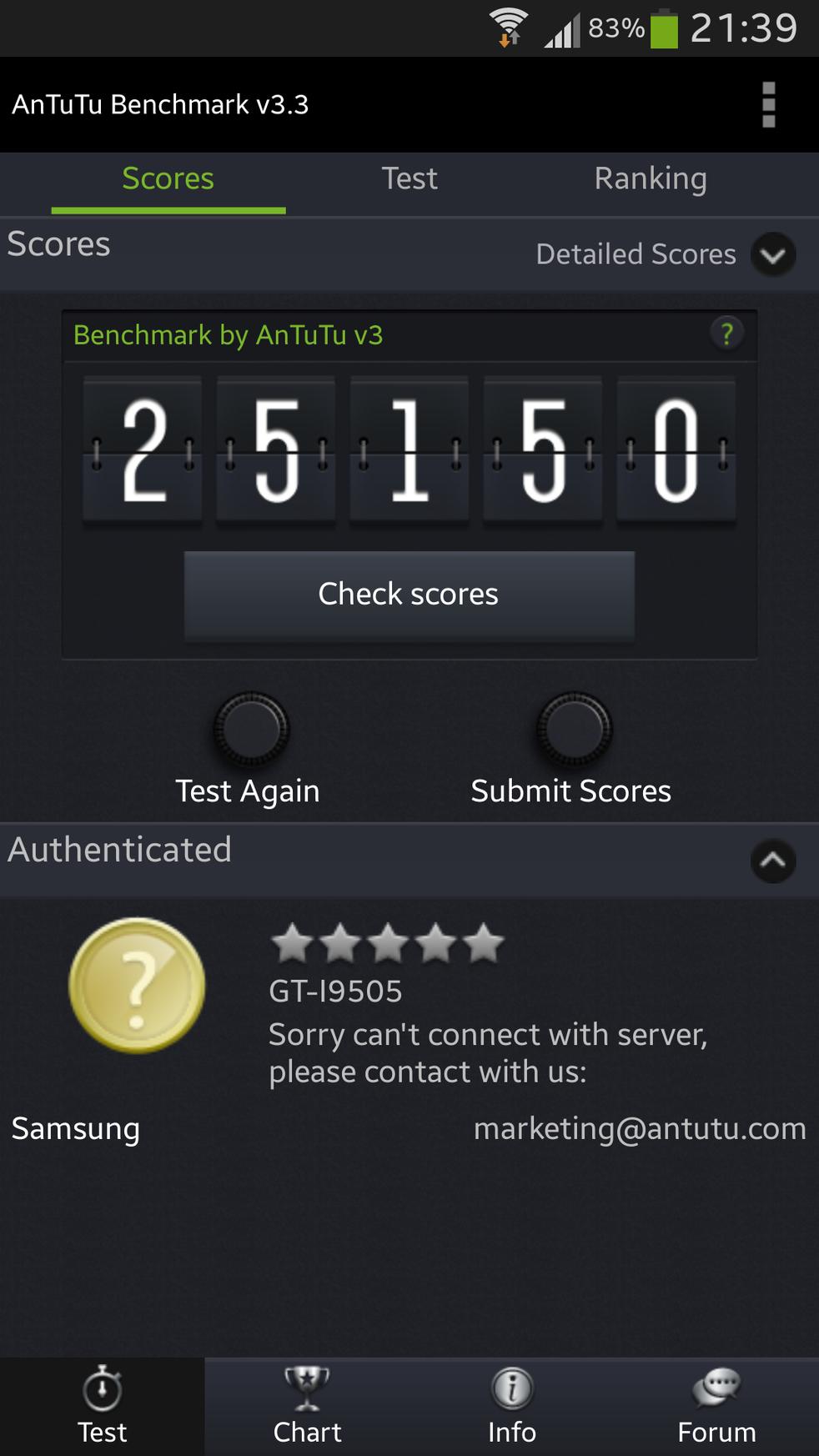Image resolution: width=819 pixels, height=1456 pixels.
Task: Open the Info section
Action: pyautogui.click(x=512, y=1408)
